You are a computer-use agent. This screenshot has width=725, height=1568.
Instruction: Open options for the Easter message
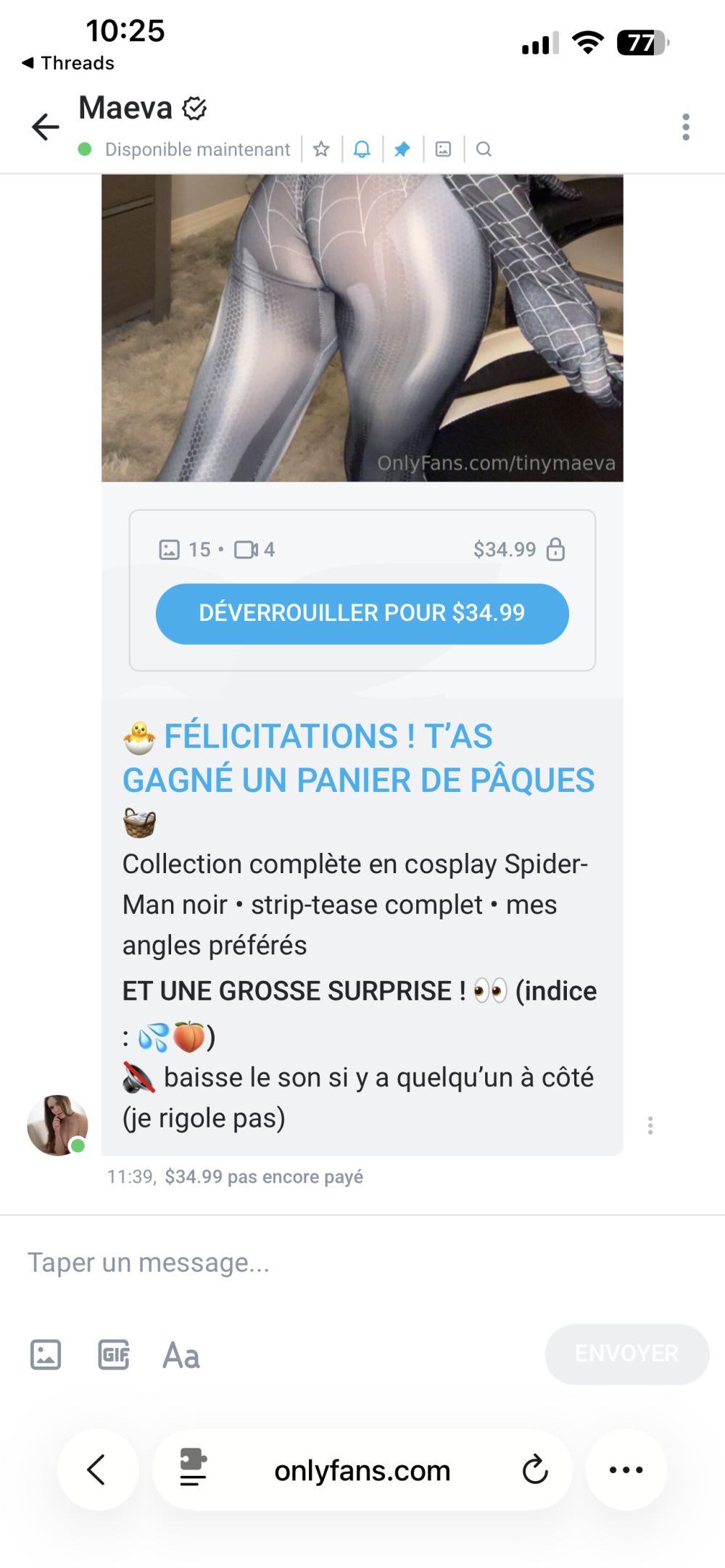(650, 1125)
